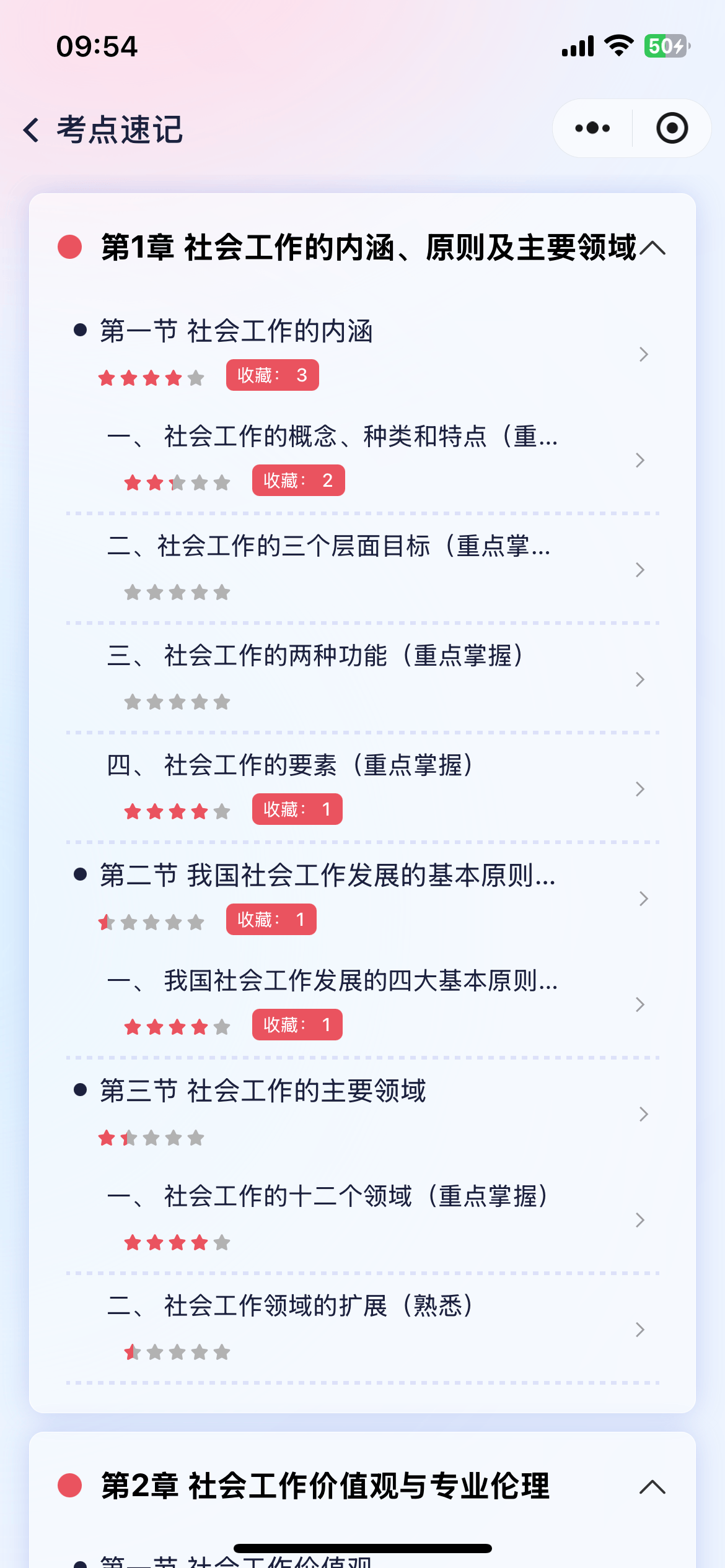Tap the 收藏：3 badge under 第一节
725x1568 pixels.
tap(273, 375)
